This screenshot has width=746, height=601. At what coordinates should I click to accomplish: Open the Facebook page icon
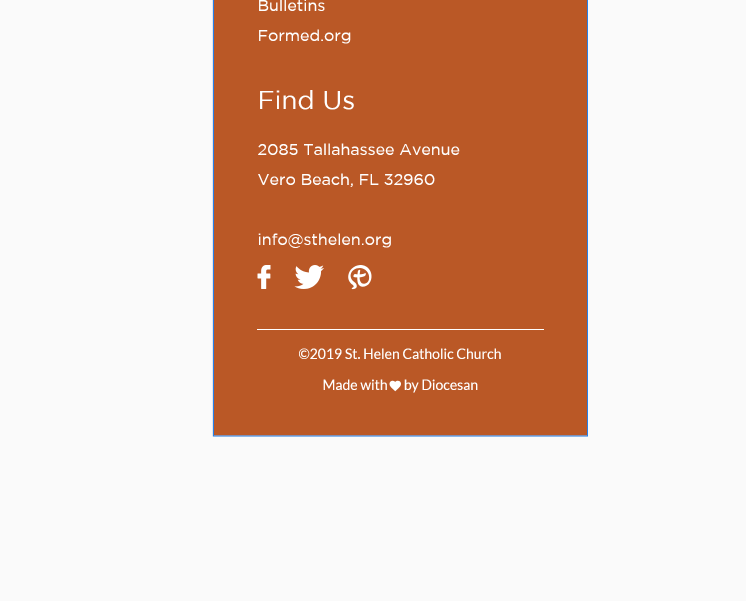[x=264, y=277]
